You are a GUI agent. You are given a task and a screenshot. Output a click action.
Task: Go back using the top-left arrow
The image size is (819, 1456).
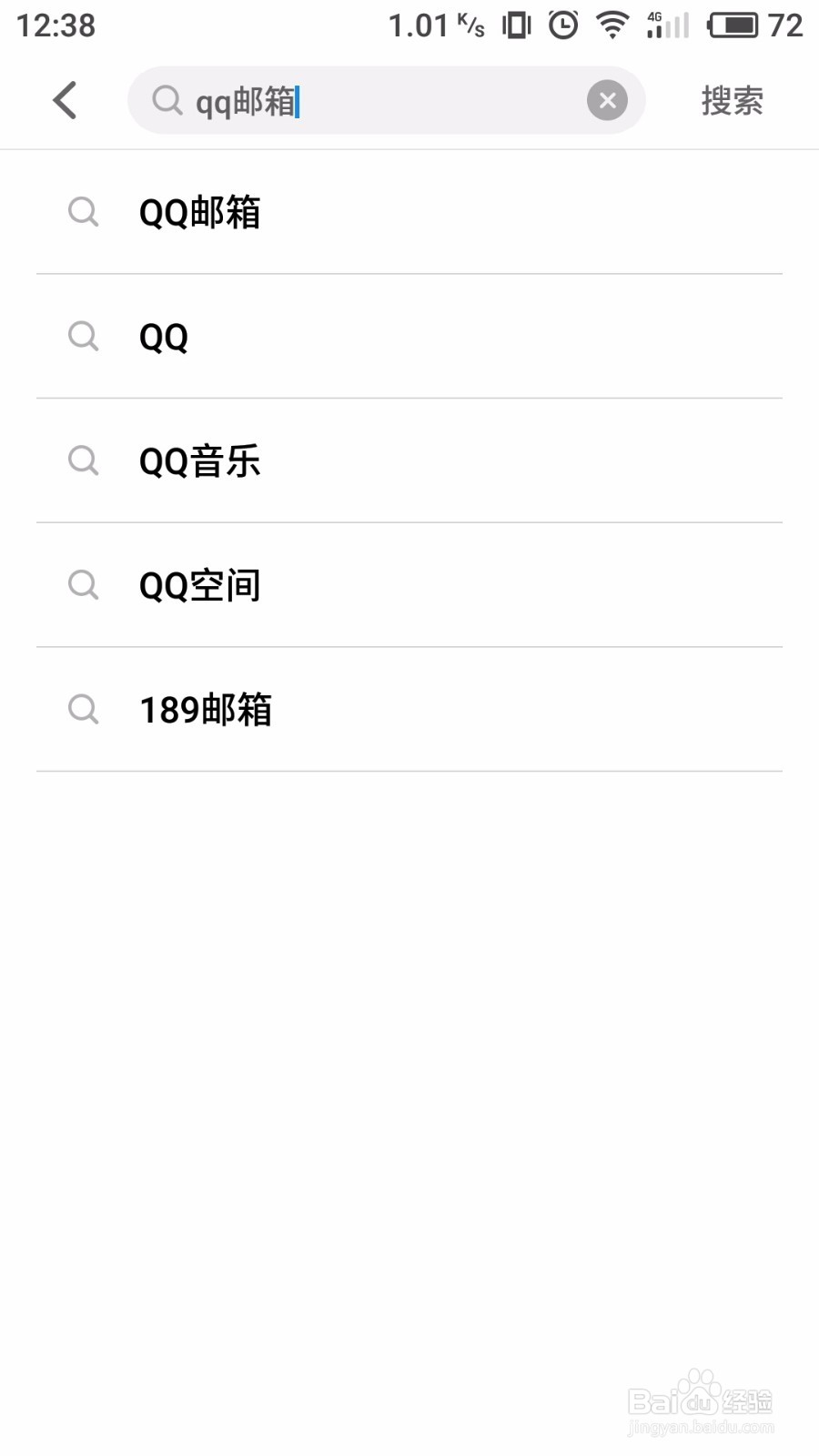(x=65, y=100)
